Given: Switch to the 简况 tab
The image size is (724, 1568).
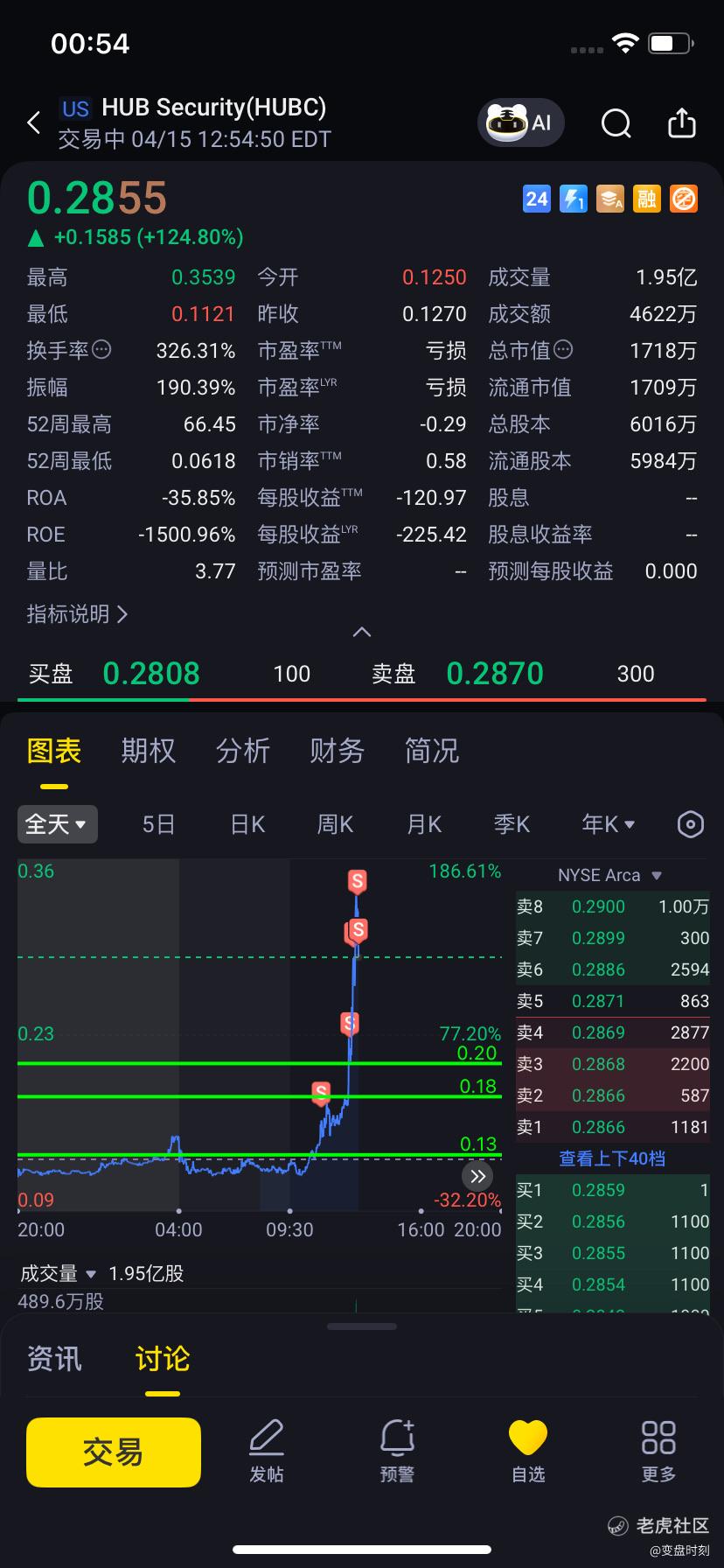Looking at the screenshot, I should tap(431, 751).
